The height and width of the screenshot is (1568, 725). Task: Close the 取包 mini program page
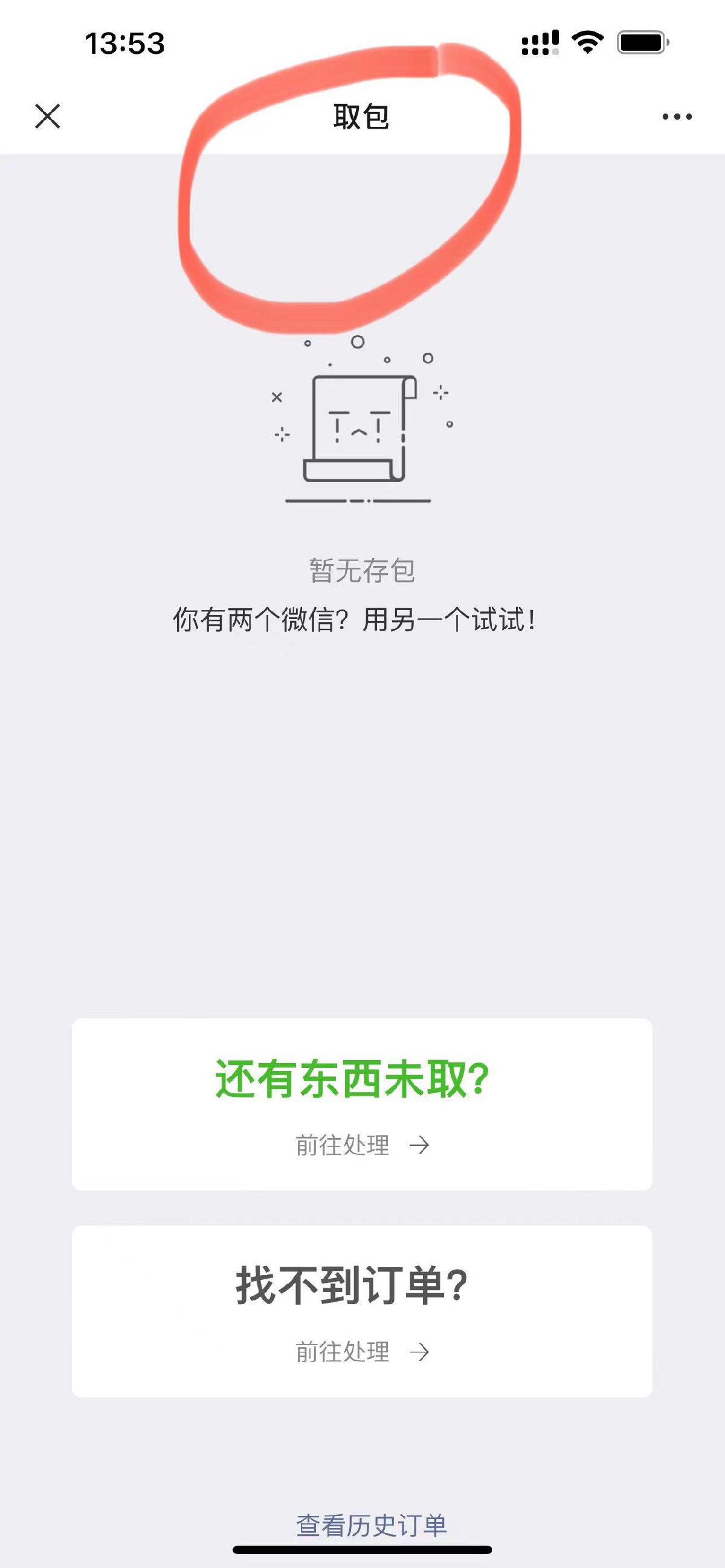pyautogui.click(x=48, y=115)
